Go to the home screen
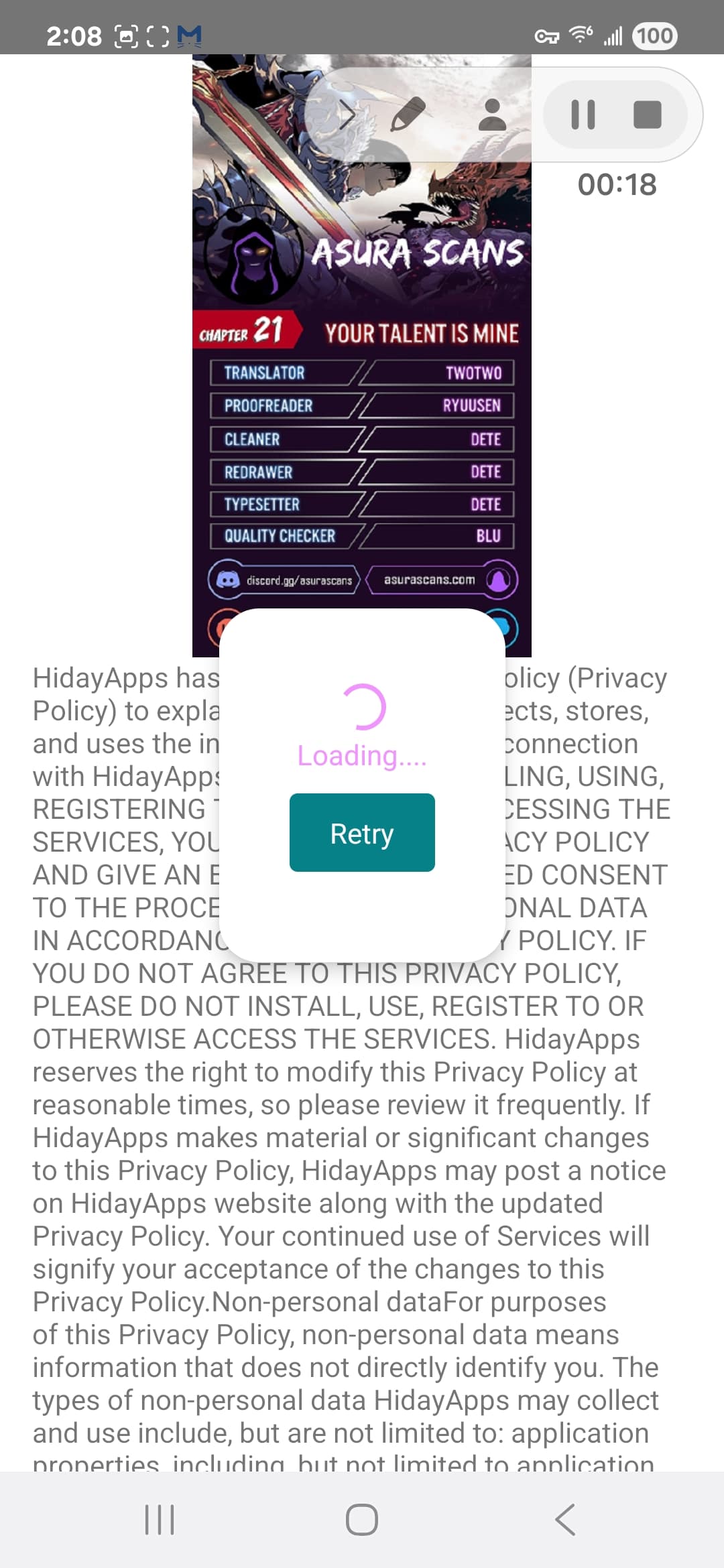Image resolution: width=724 pixels, height=1568 pixels. click(362, 1520)
